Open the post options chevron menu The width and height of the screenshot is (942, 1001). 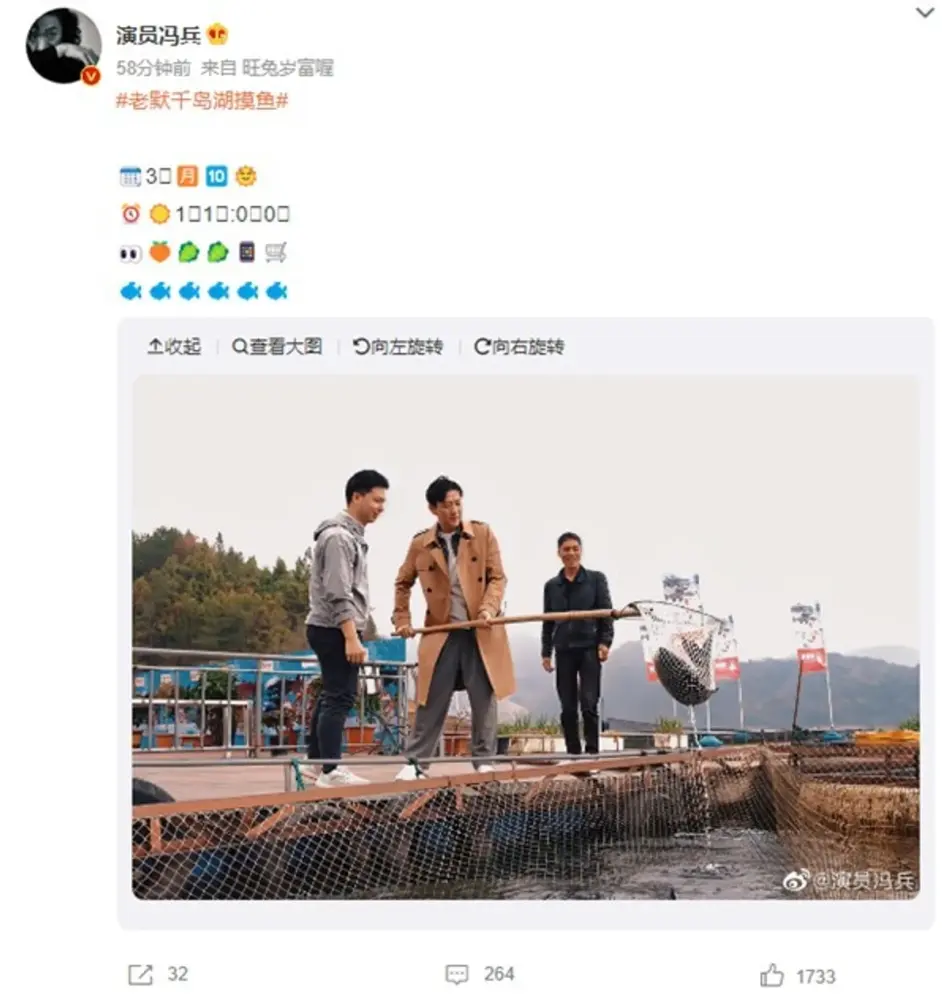[924, 12]
